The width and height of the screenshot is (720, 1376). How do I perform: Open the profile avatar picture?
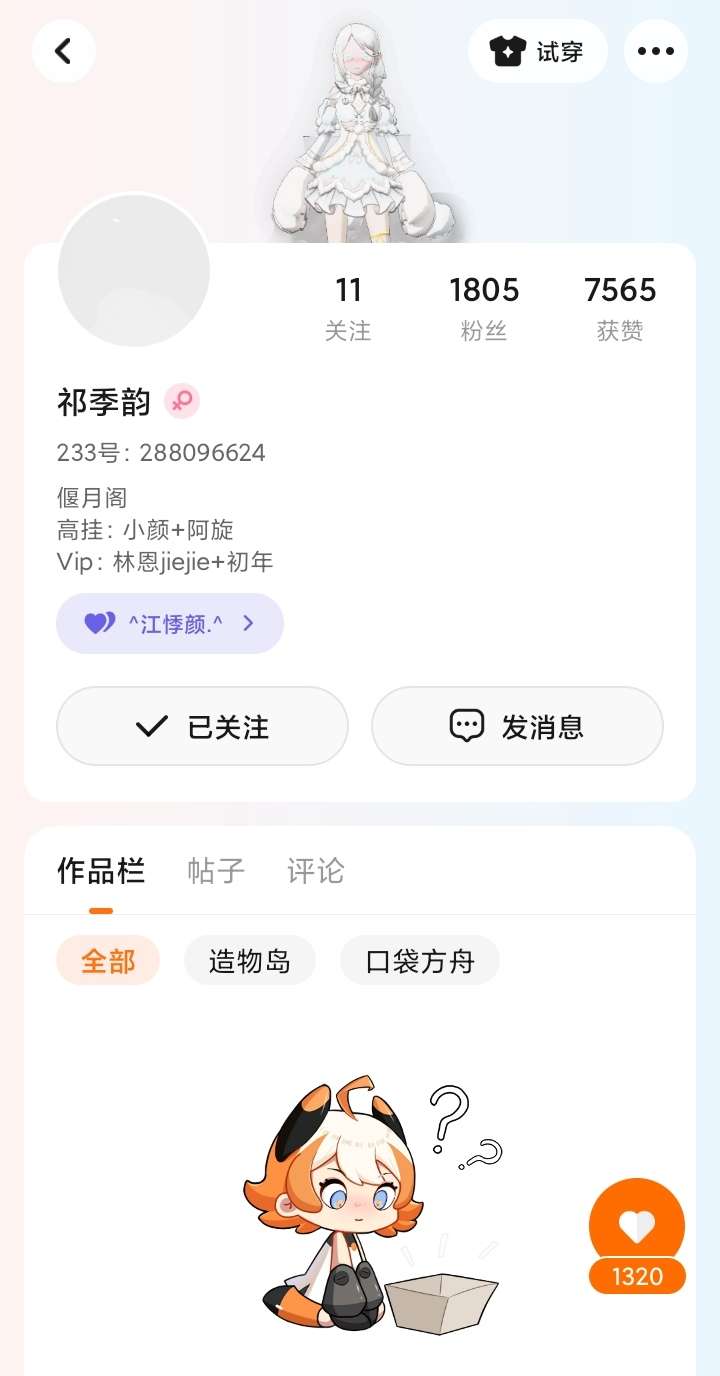[x=134, y=271]
